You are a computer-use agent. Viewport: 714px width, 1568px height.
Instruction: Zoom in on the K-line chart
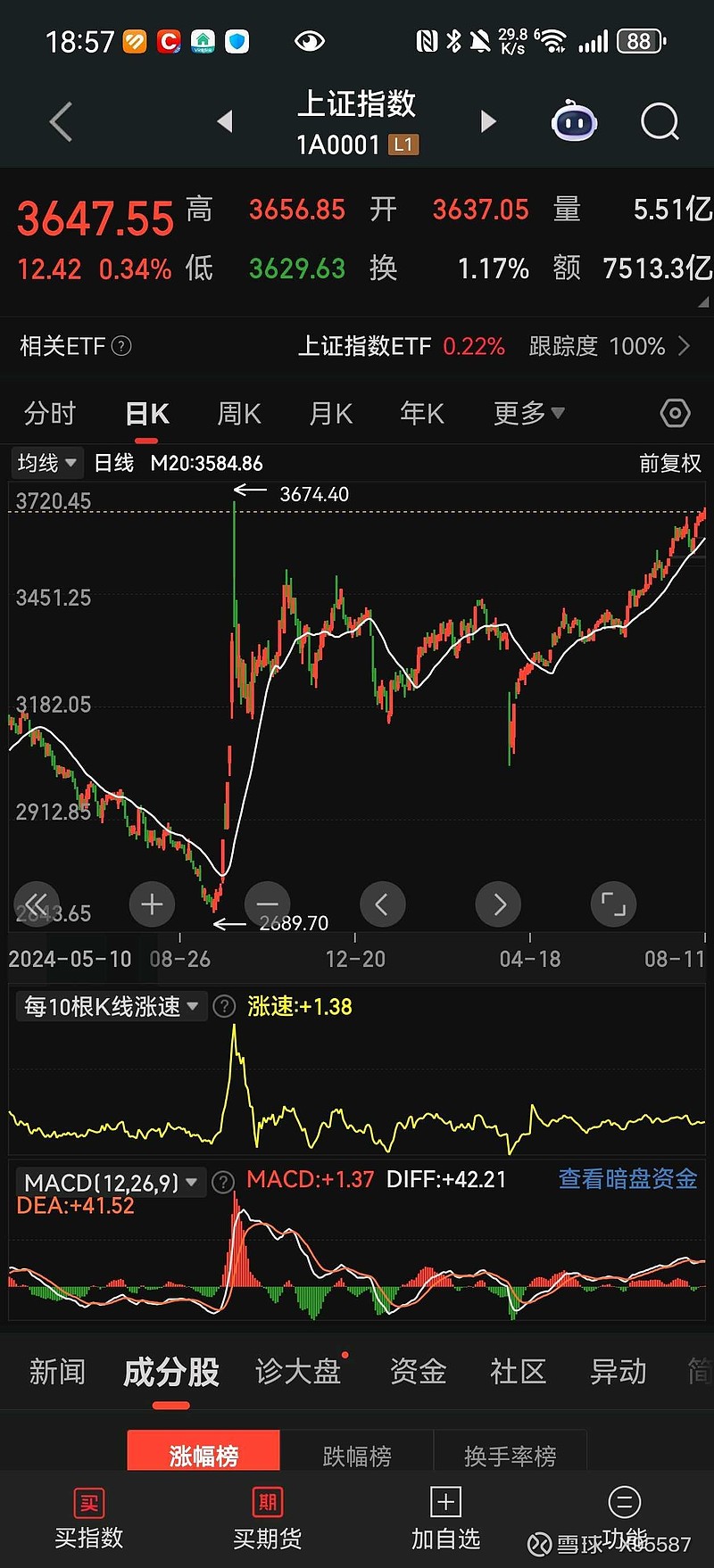pos(152,904)
